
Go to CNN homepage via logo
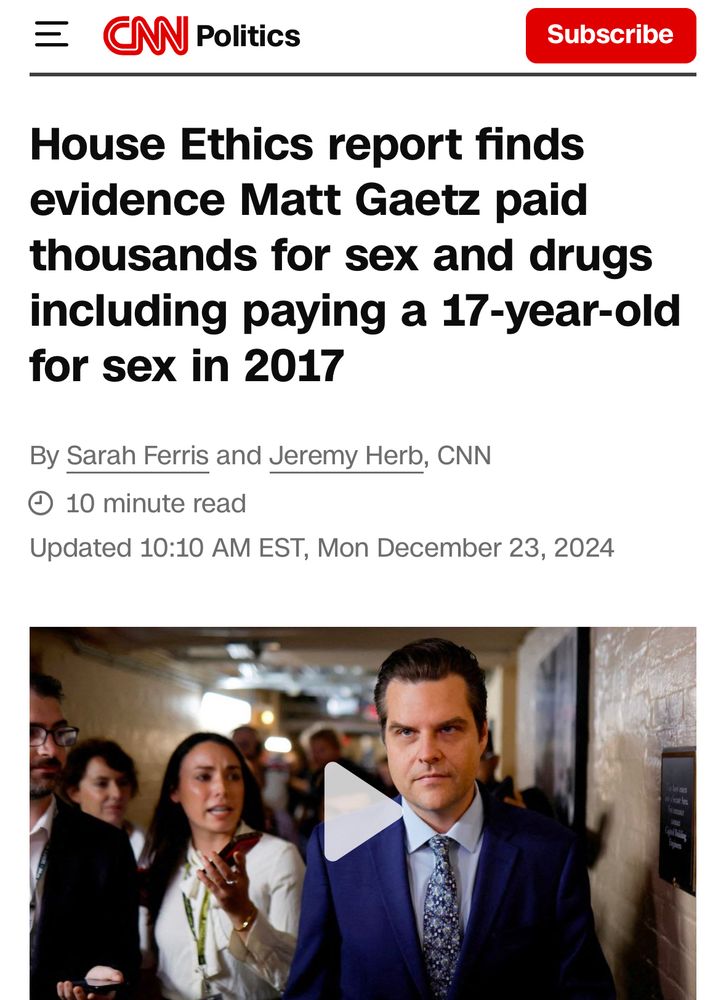pyautogui.click(x=145, y=36)
